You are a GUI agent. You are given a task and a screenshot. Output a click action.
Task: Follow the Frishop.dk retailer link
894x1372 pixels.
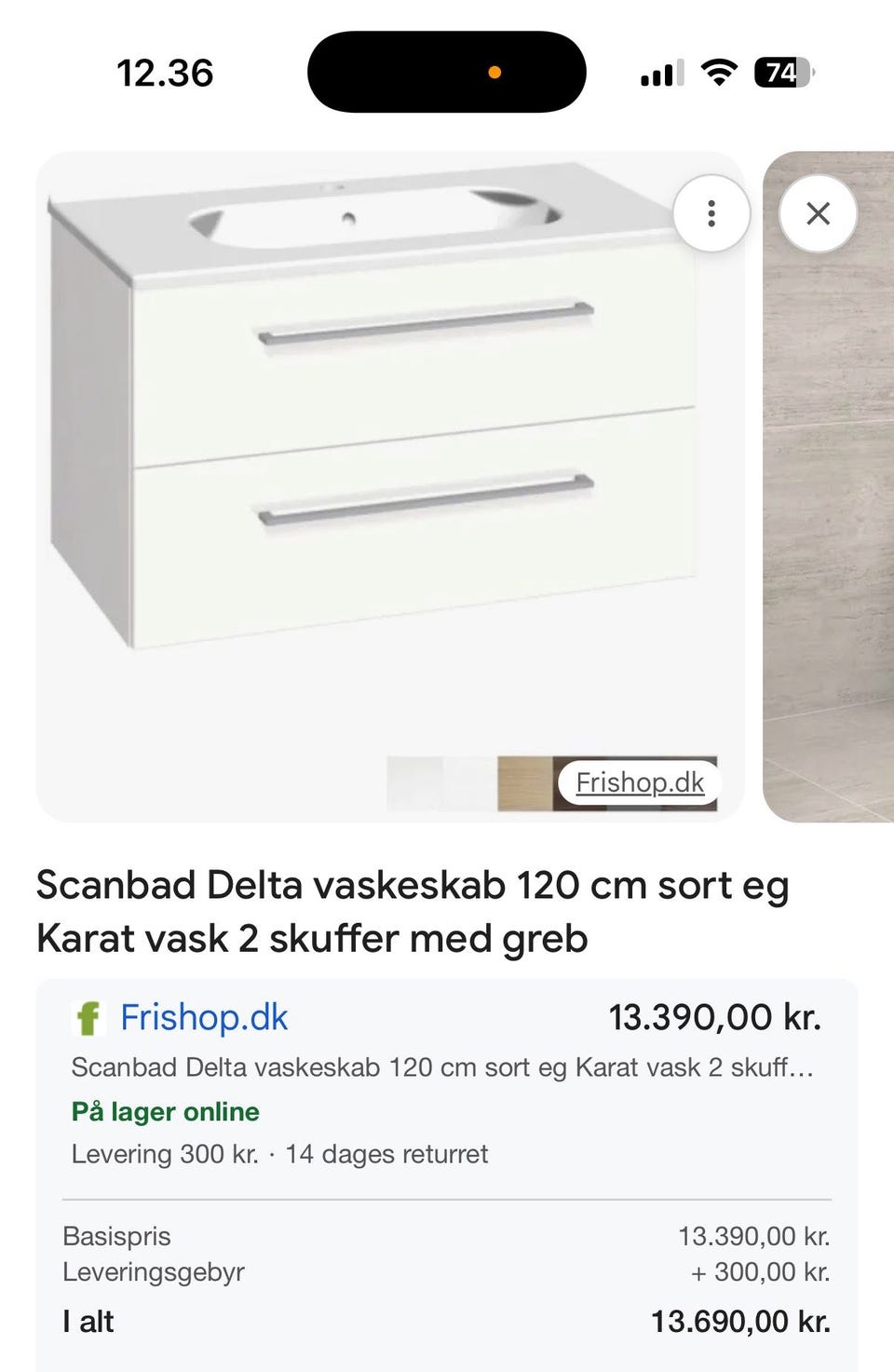(x=204, y=1017)
